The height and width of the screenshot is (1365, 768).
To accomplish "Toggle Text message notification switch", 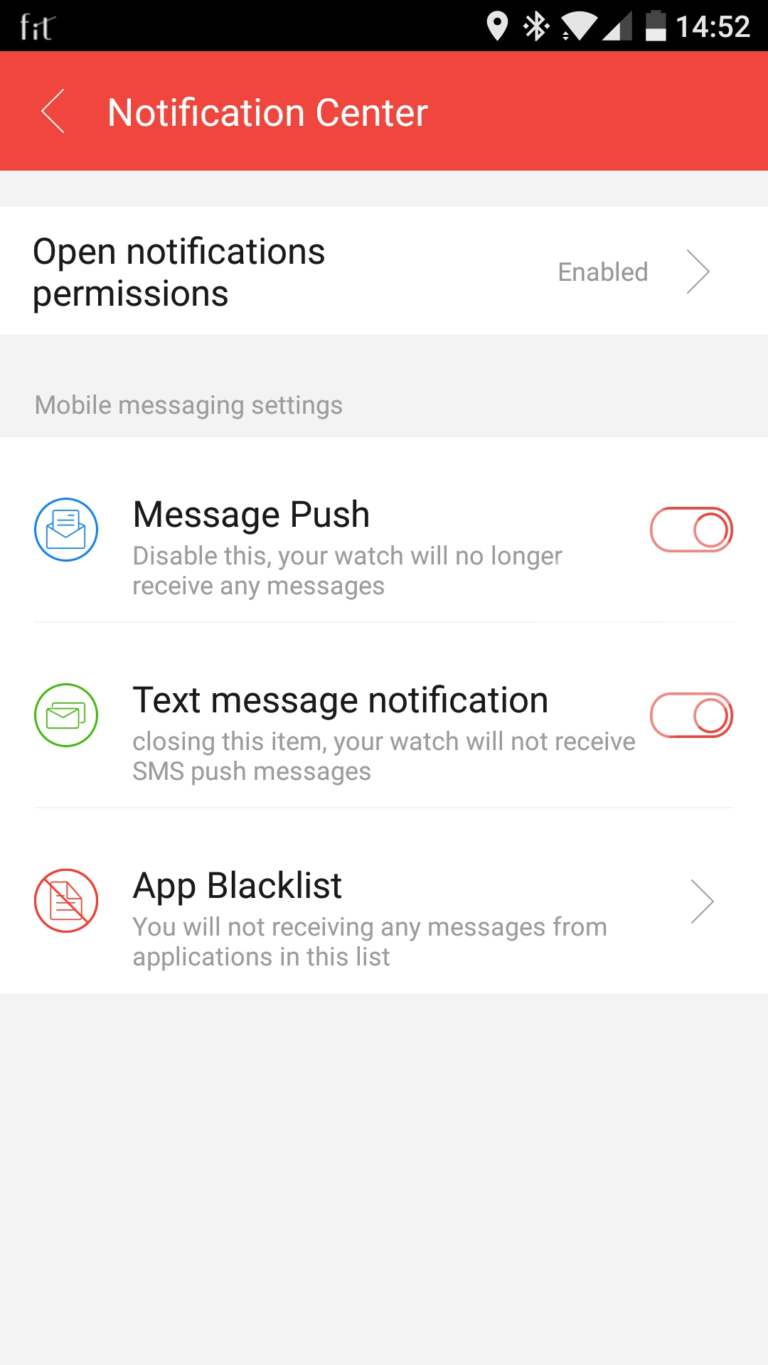I will pyautogui.click(x=691, y=716).
